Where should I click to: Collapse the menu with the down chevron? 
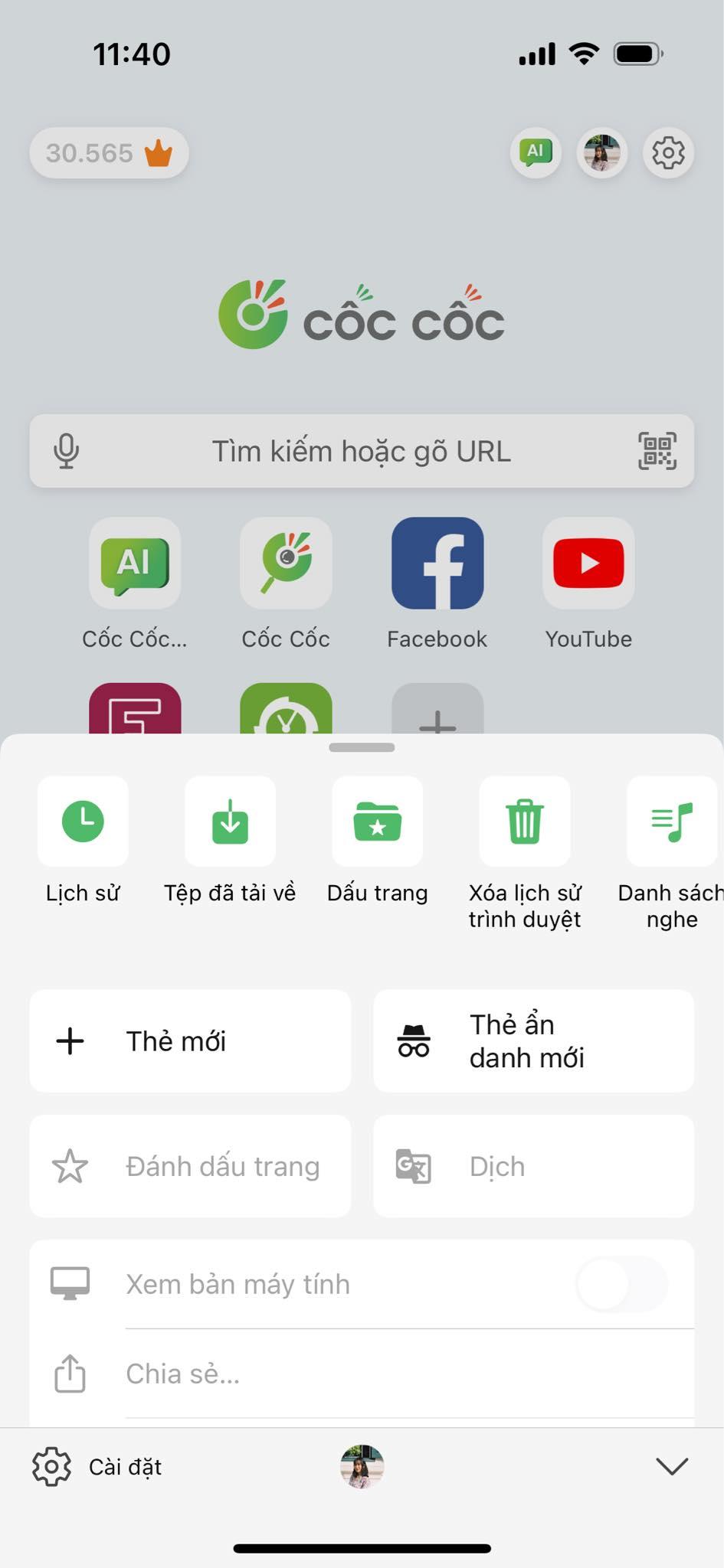tap(672, 1466)
